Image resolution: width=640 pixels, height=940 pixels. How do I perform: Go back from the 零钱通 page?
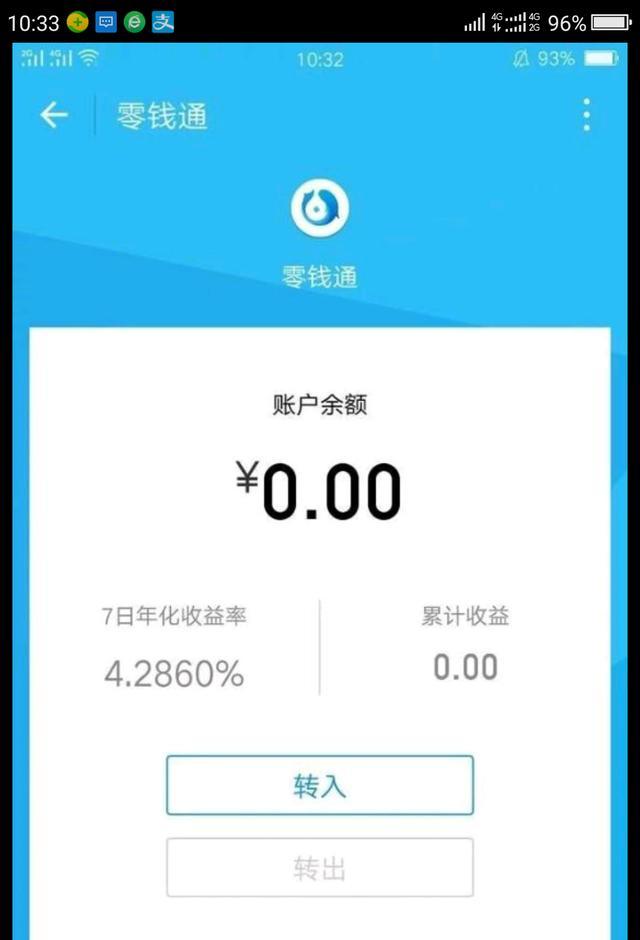click(54, 116)
